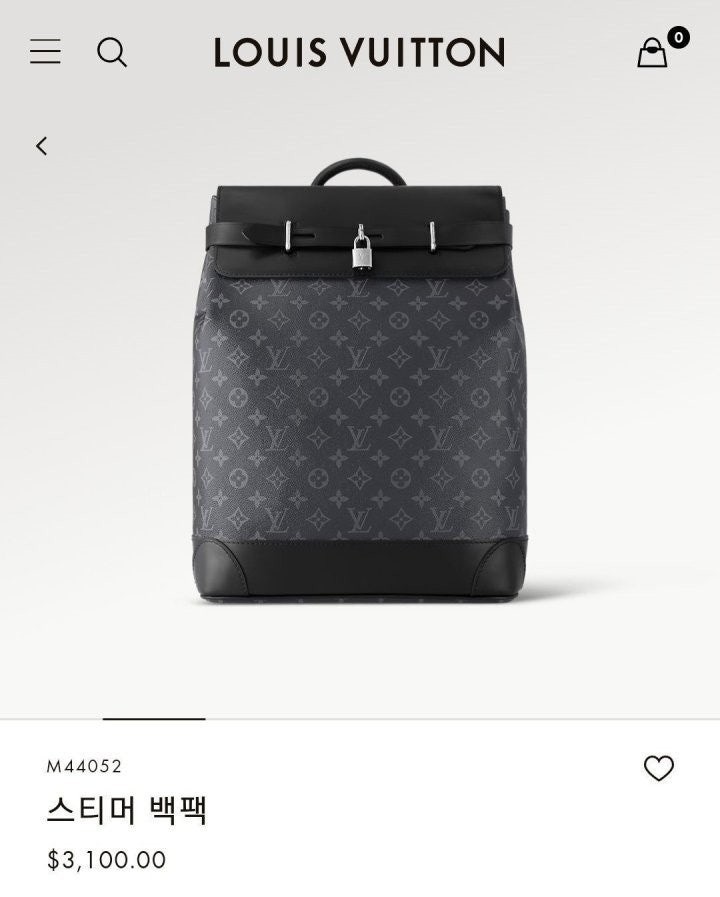Image resolution: width=720 pixels, height=897 pixels.
Task: Open the shopping bag
Action: click(653, 52)
